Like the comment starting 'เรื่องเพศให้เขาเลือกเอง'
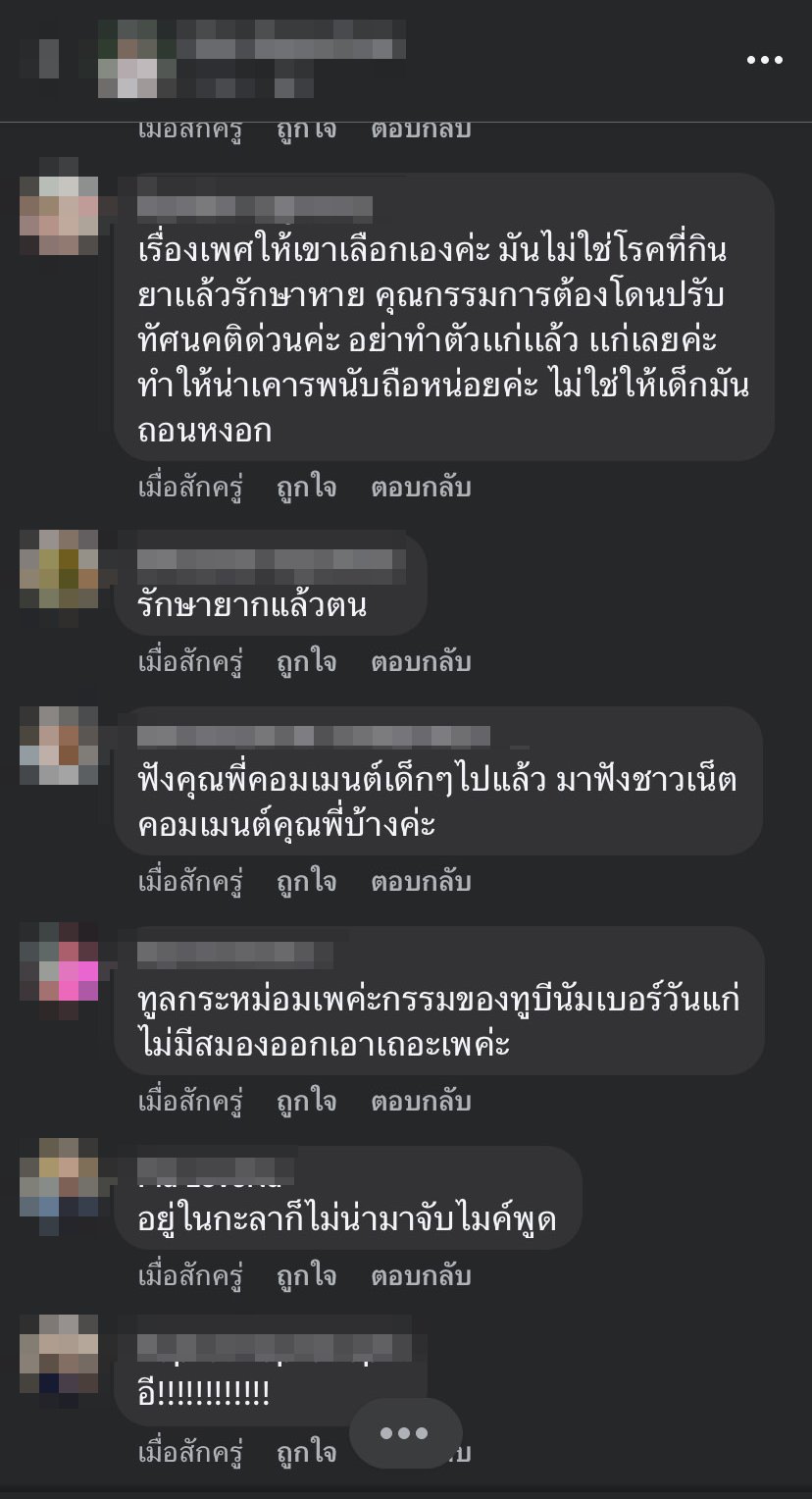Image resolution: width=812 pixels, height=1499 pixels. click(x=306, y=487)
